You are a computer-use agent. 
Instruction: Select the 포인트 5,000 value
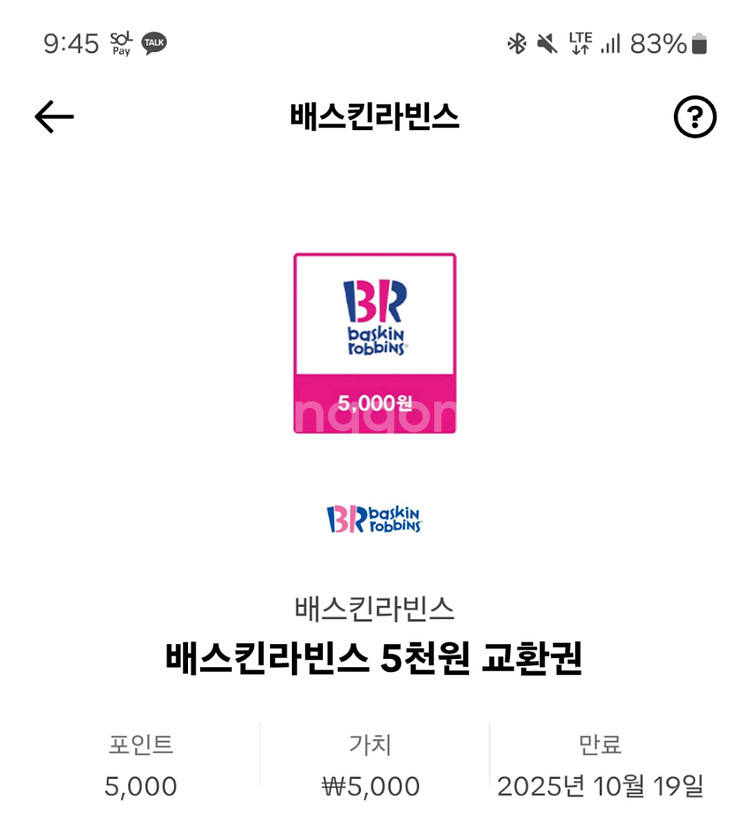(x=140, y=787)
